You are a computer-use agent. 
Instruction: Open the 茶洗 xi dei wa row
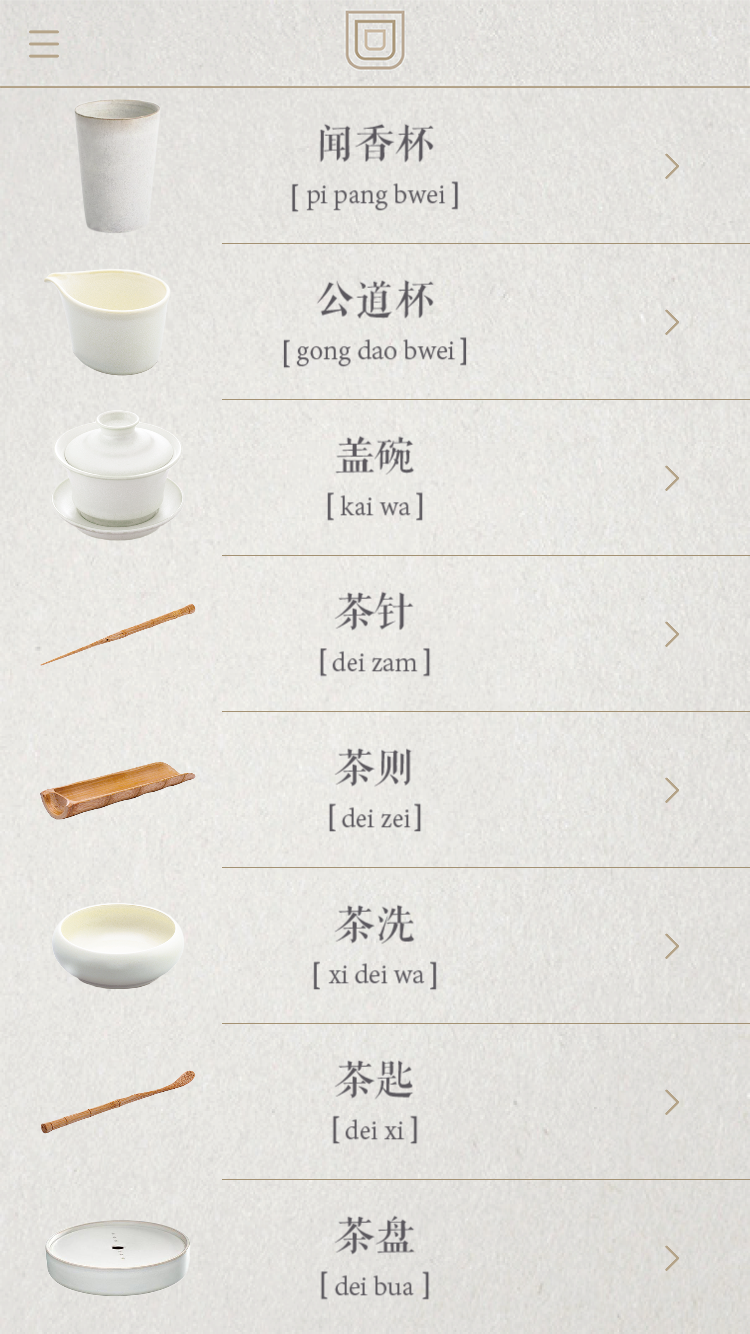[x=375, y=946]
